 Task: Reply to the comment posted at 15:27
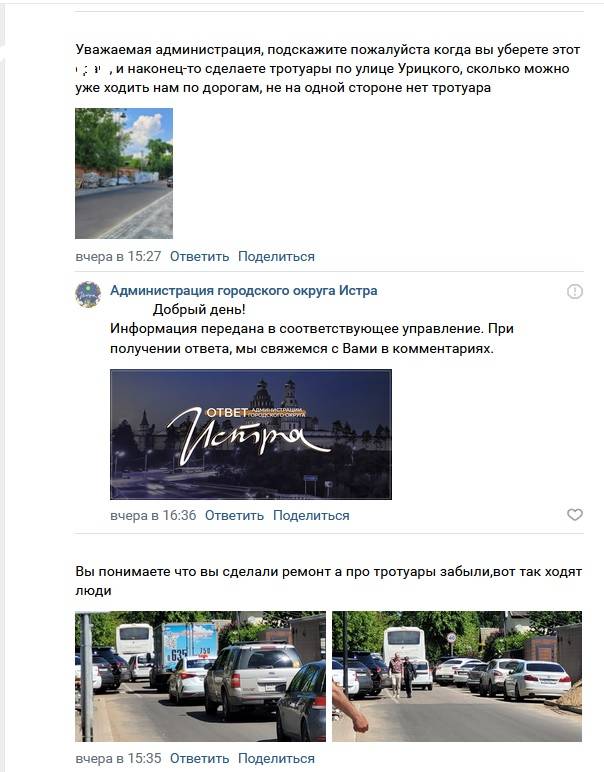[199, 257]
